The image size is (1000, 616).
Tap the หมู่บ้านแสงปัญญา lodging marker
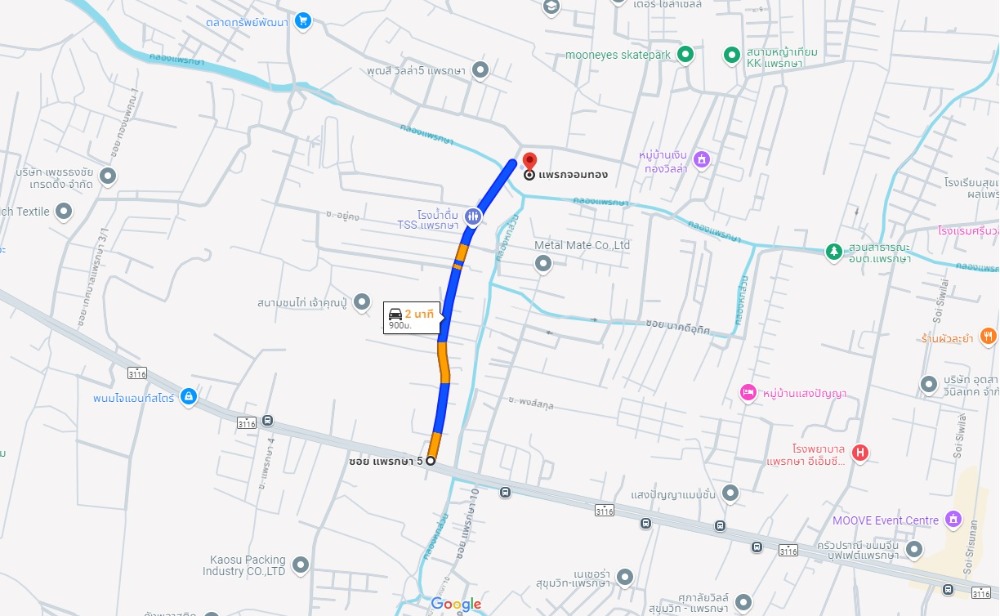(x=747, y=393)
